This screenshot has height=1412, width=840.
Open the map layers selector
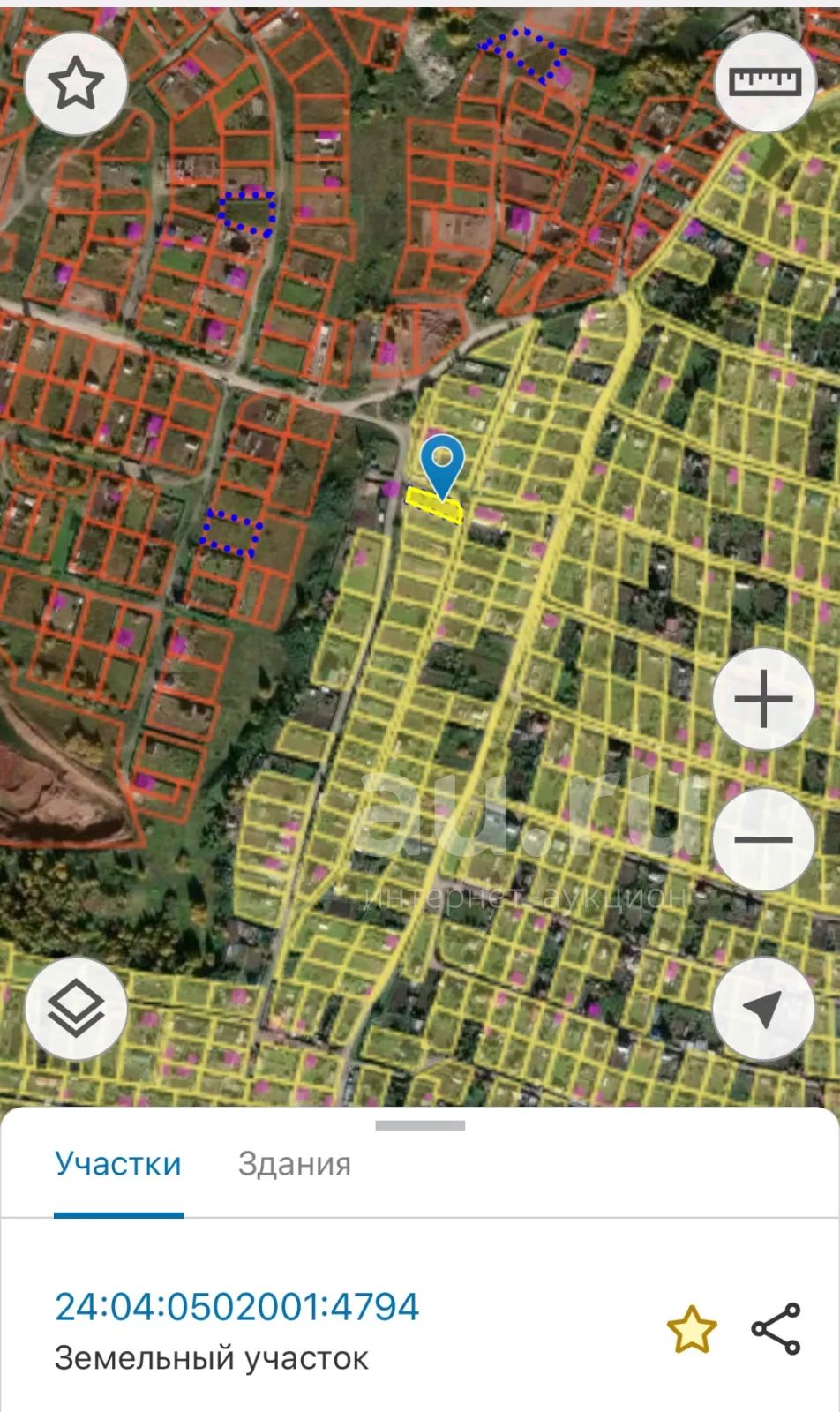[76, 1009]
